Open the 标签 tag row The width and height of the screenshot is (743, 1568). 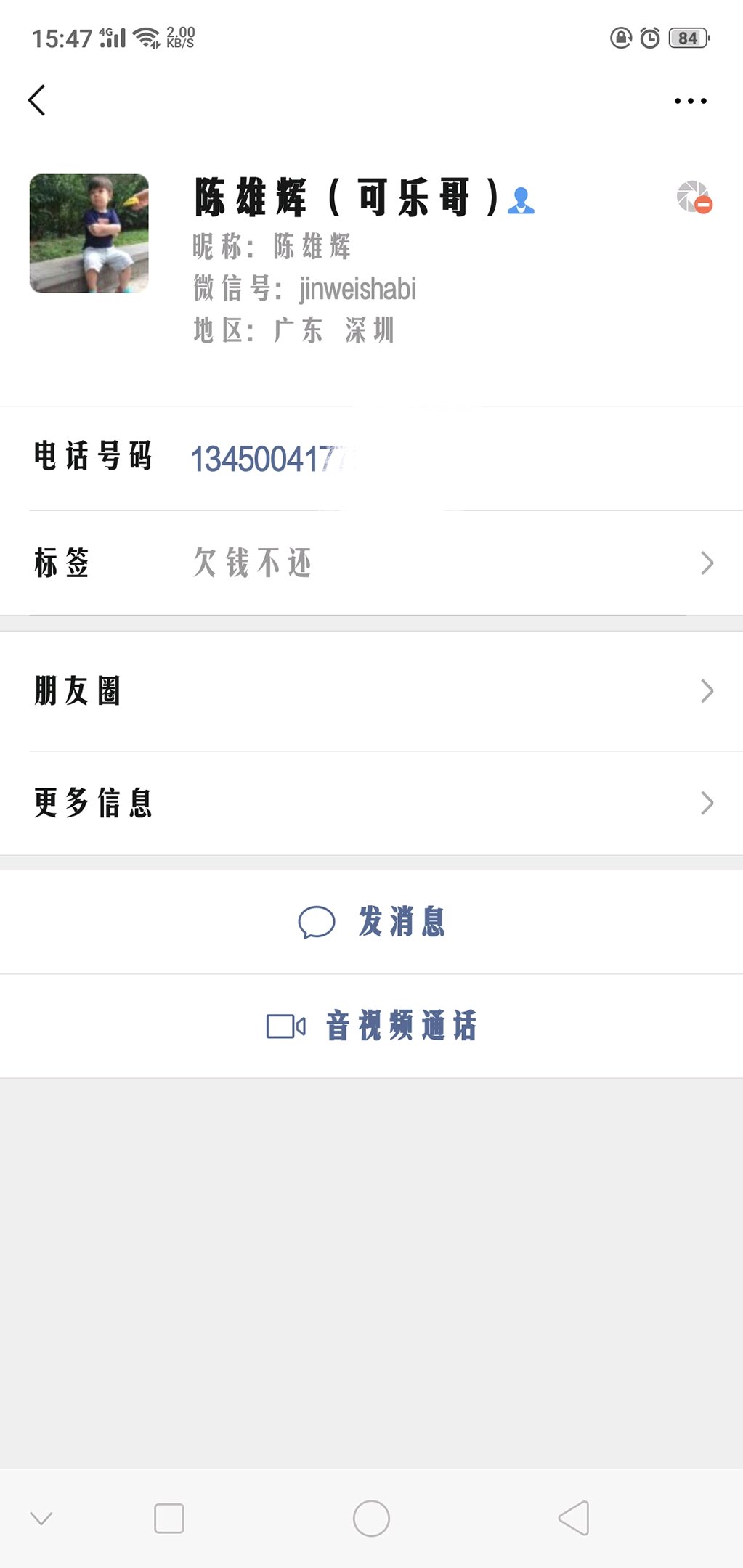click(x=371, y=563)
